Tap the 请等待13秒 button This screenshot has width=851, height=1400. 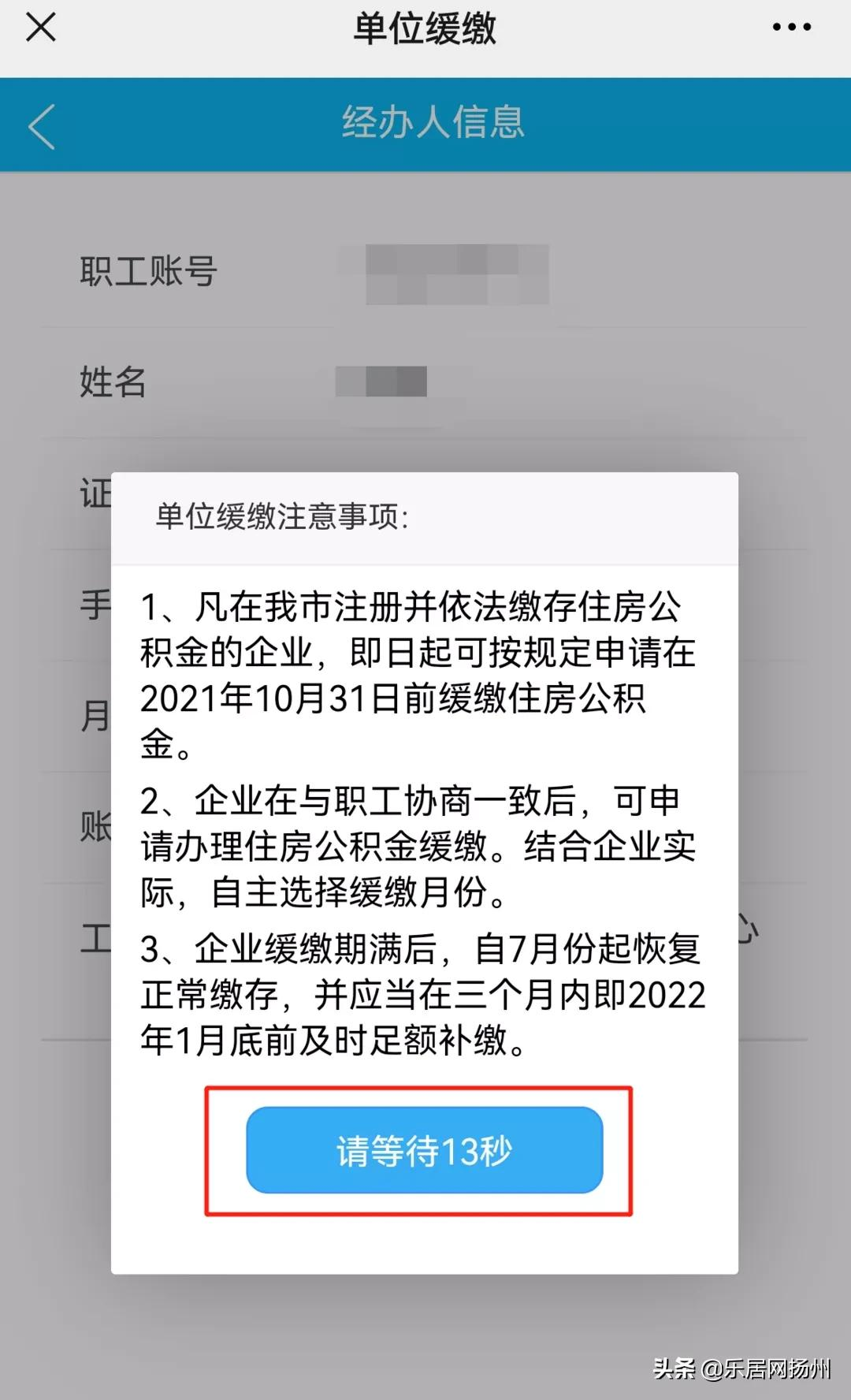point(425,1151)
